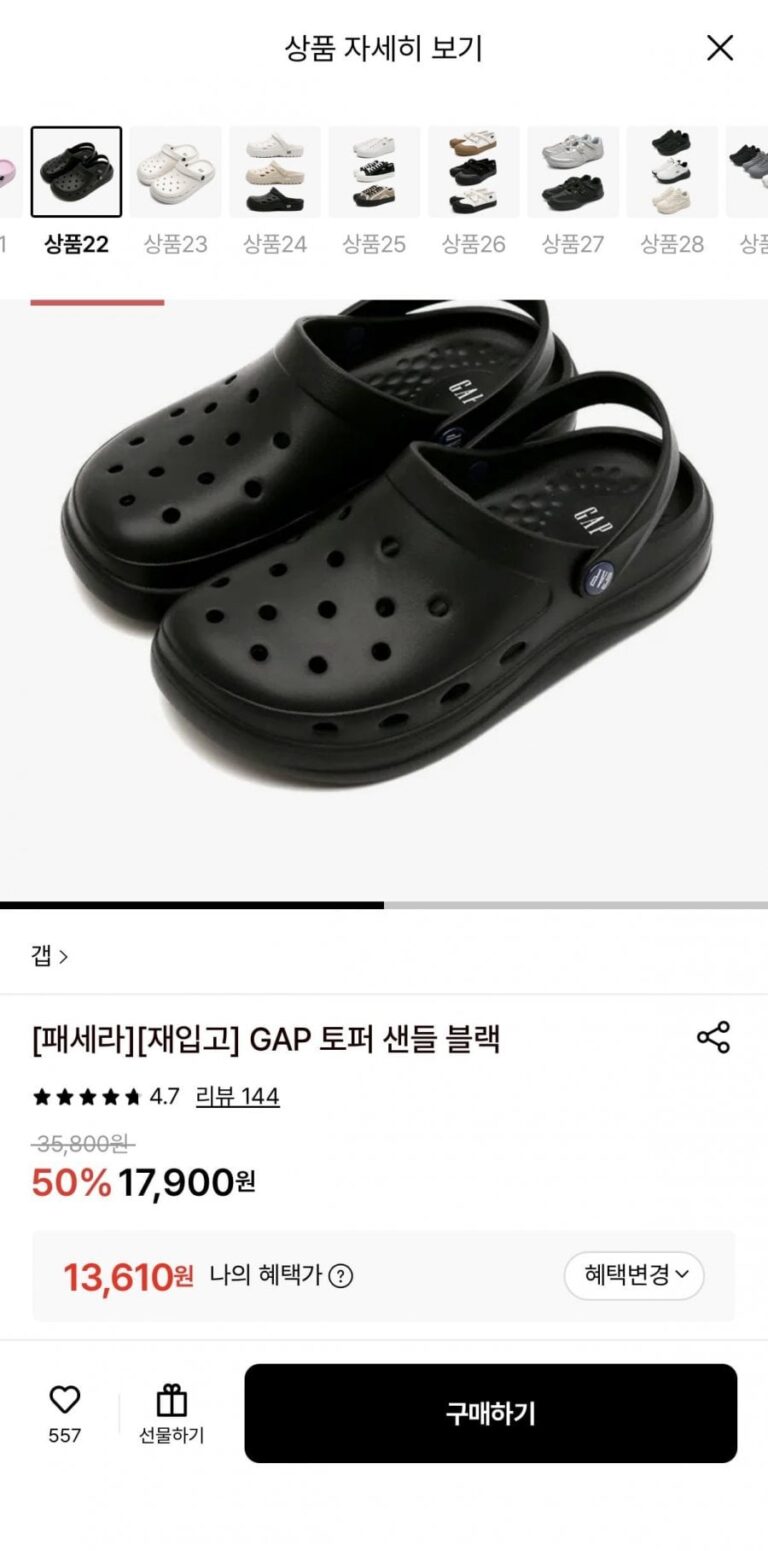This screenshot has height=1551, width=768.
Task: Close the 상품 자세히 보기 screen
Action: click(719, 47)
